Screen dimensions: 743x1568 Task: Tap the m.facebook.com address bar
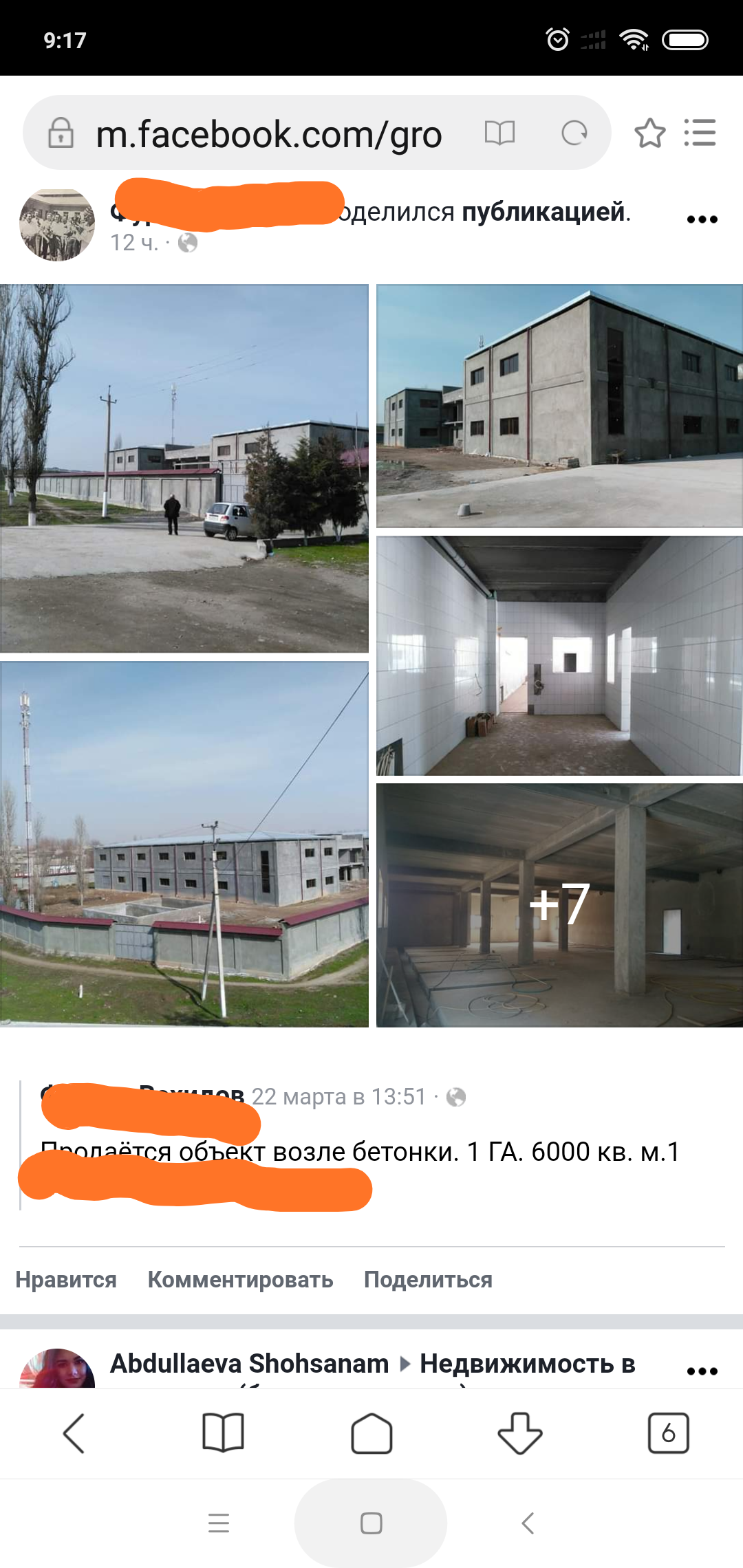[x=268, y=133]
